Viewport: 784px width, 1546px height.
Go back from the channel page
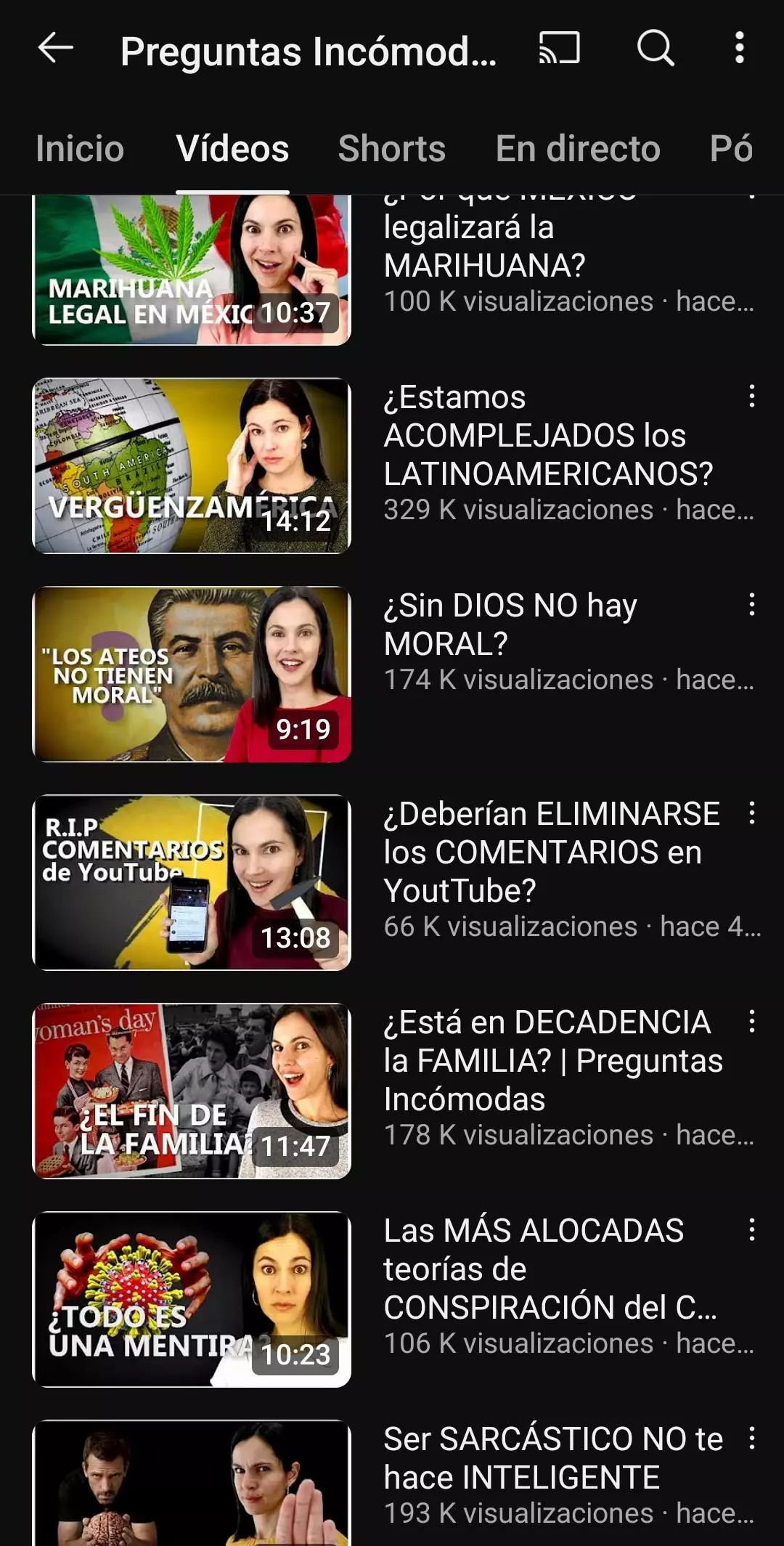(55, 49)
